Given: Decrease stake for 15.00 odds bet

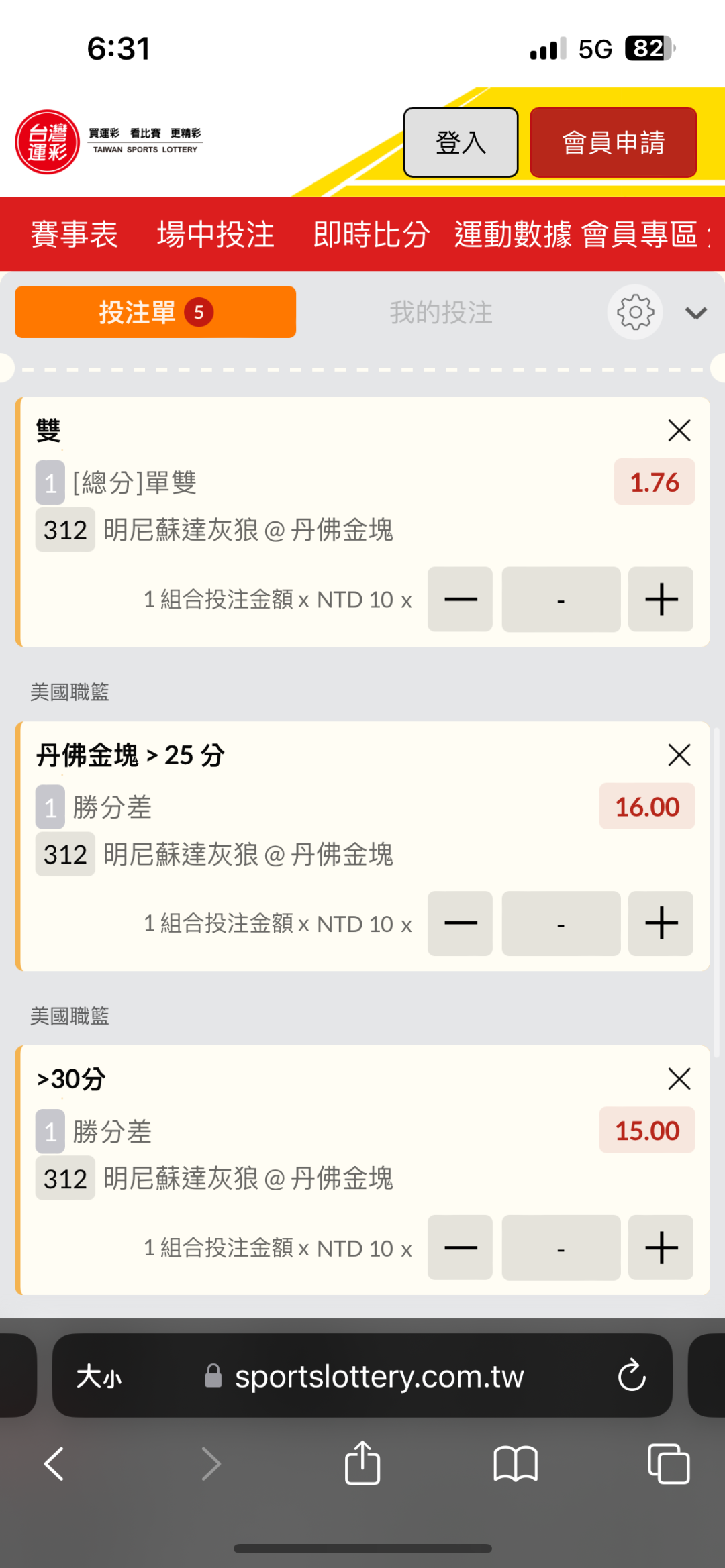Looking at the screenshot, I should tap(461, 1248).
